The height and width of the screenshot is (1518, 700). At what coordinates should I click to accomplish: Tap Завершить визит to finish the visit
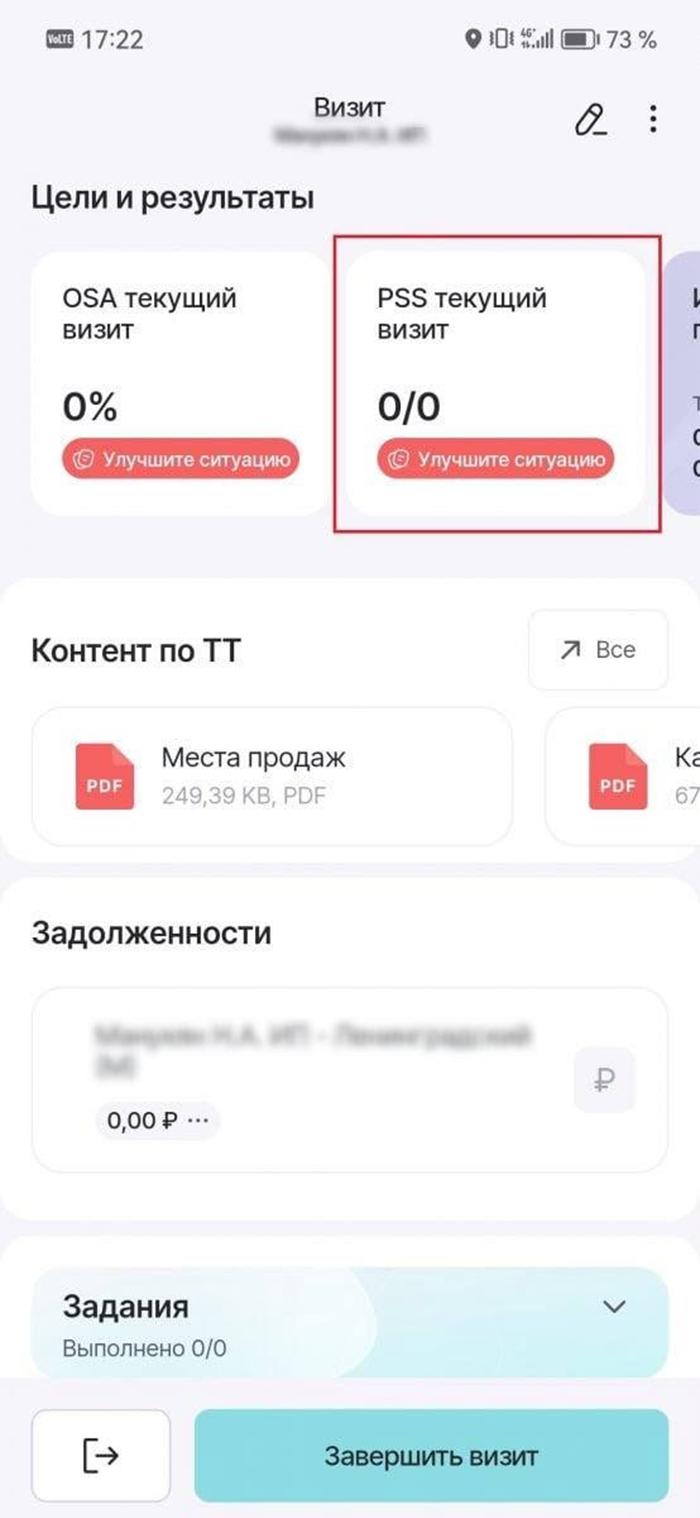pos(431,1456)
